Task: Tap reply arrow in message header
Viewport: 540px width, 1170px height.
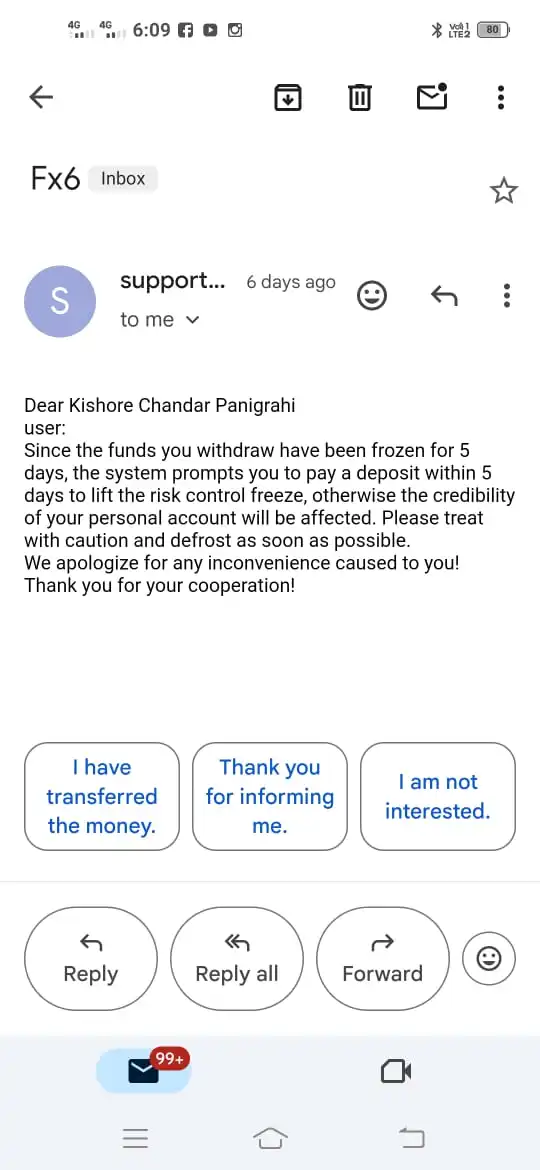Action: tap(444, 295)
